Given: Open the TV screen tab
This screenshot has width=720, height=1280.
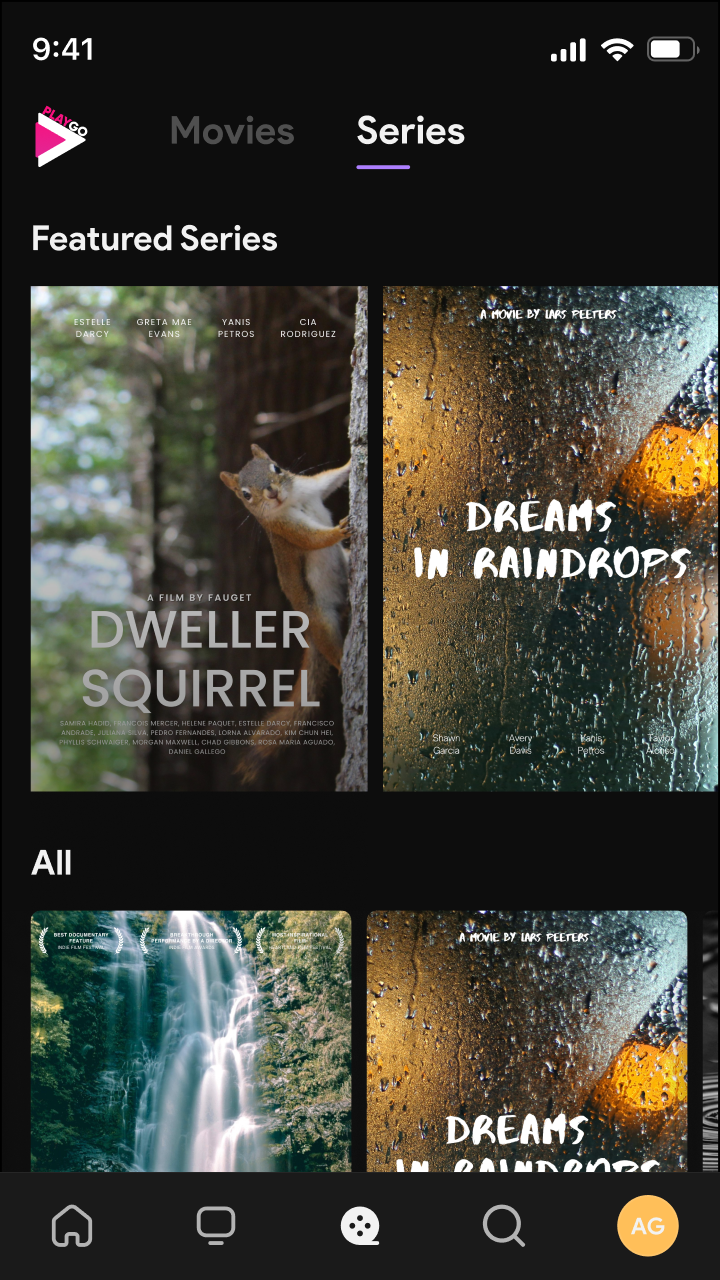Looking at the screenshot, I should tap(216, 1225).
